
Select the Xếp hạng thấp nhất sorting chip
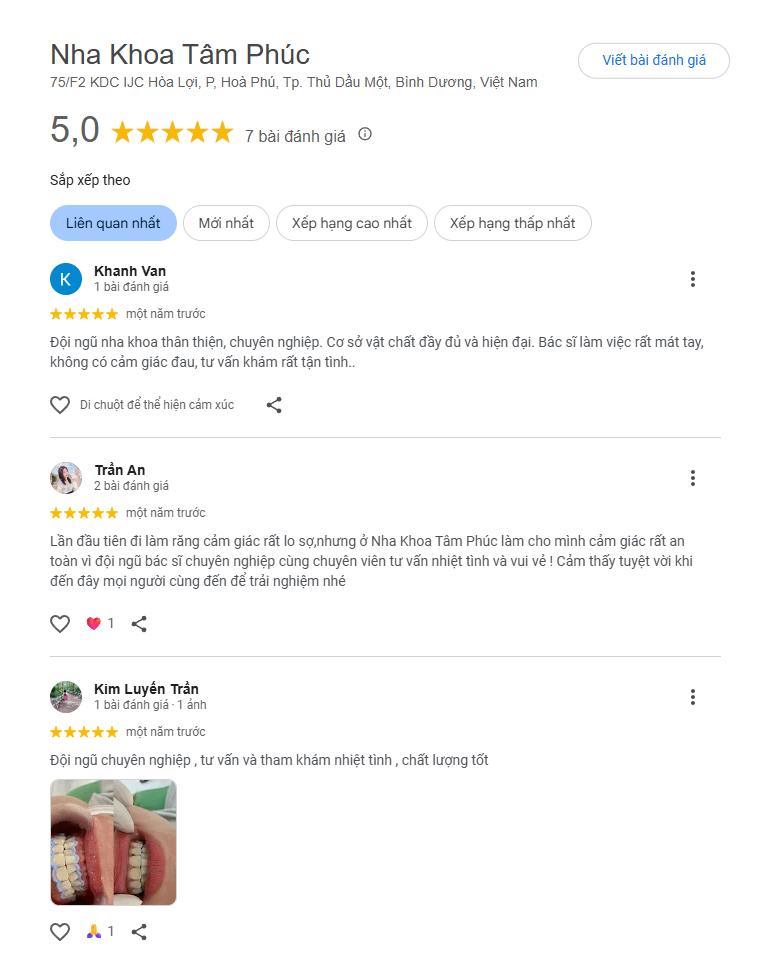pyautogui.click(x=512, y=223)
